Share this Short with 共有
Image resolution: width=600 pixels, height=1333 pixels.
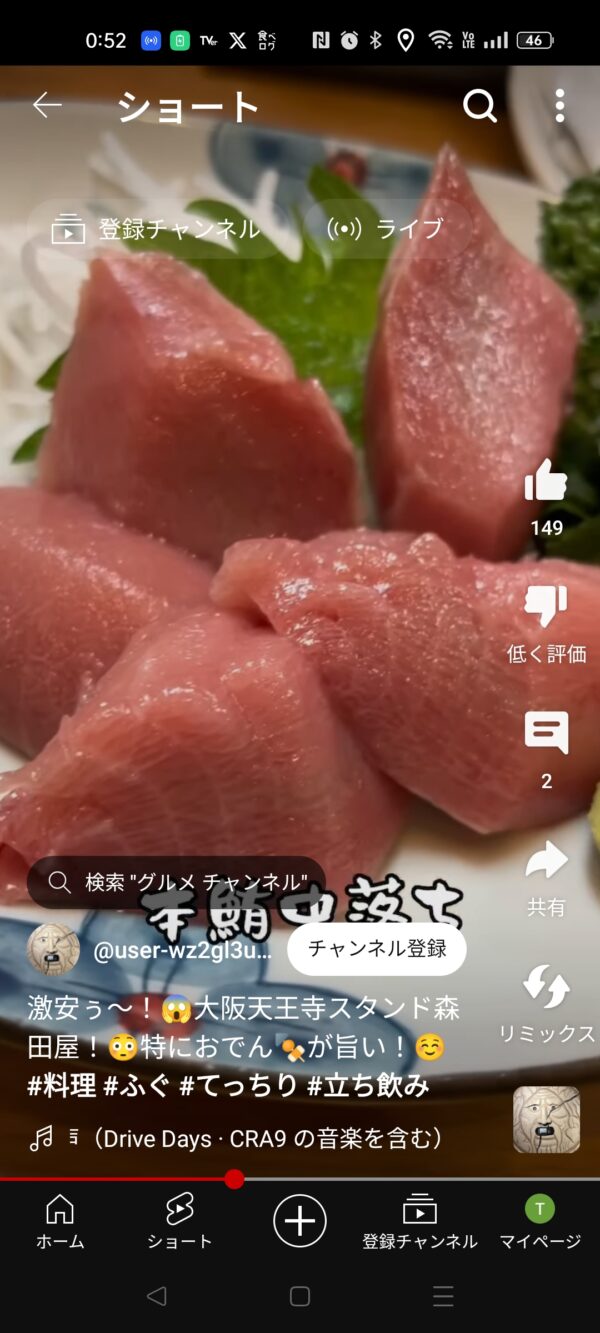(546, 862)
